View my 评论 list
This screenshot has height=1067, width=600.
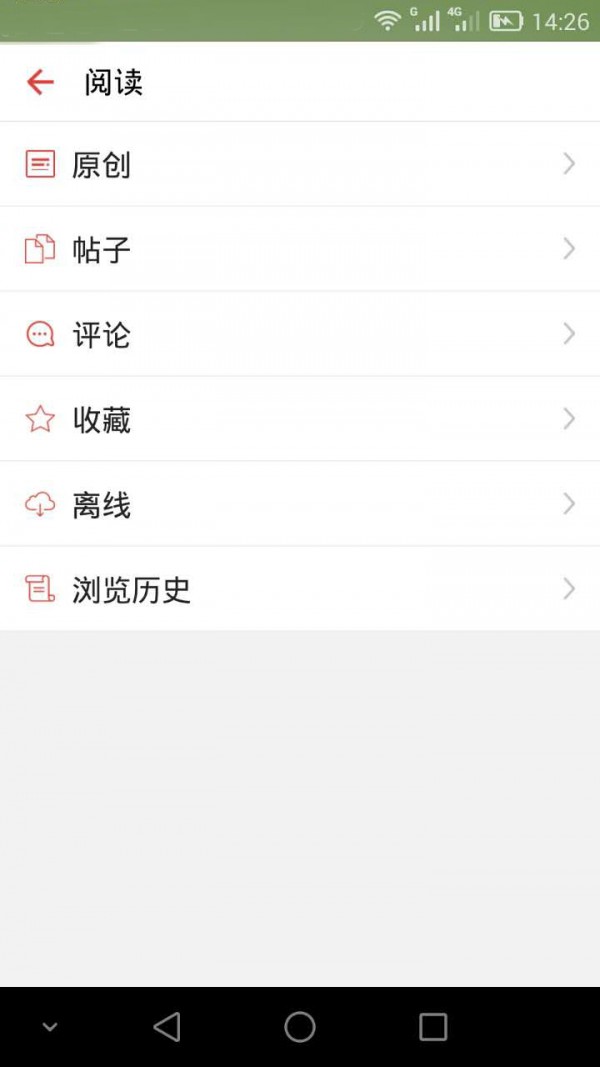pos(300,334)
